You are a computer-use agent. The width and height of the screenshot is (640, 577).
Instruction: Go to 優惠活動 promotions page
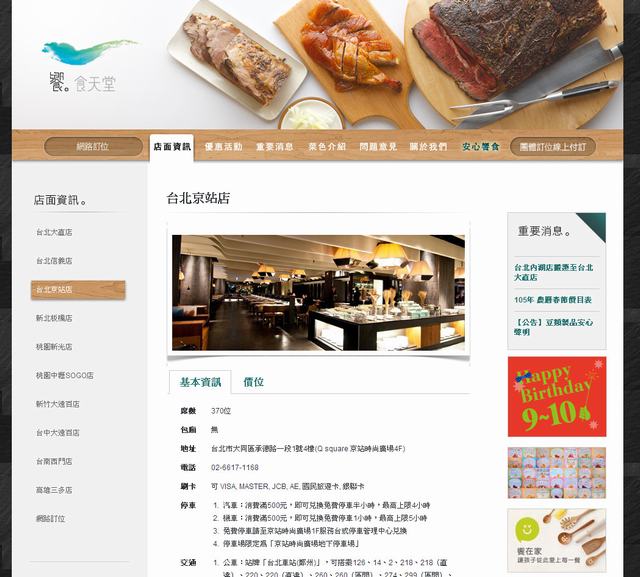click(223, 147)
